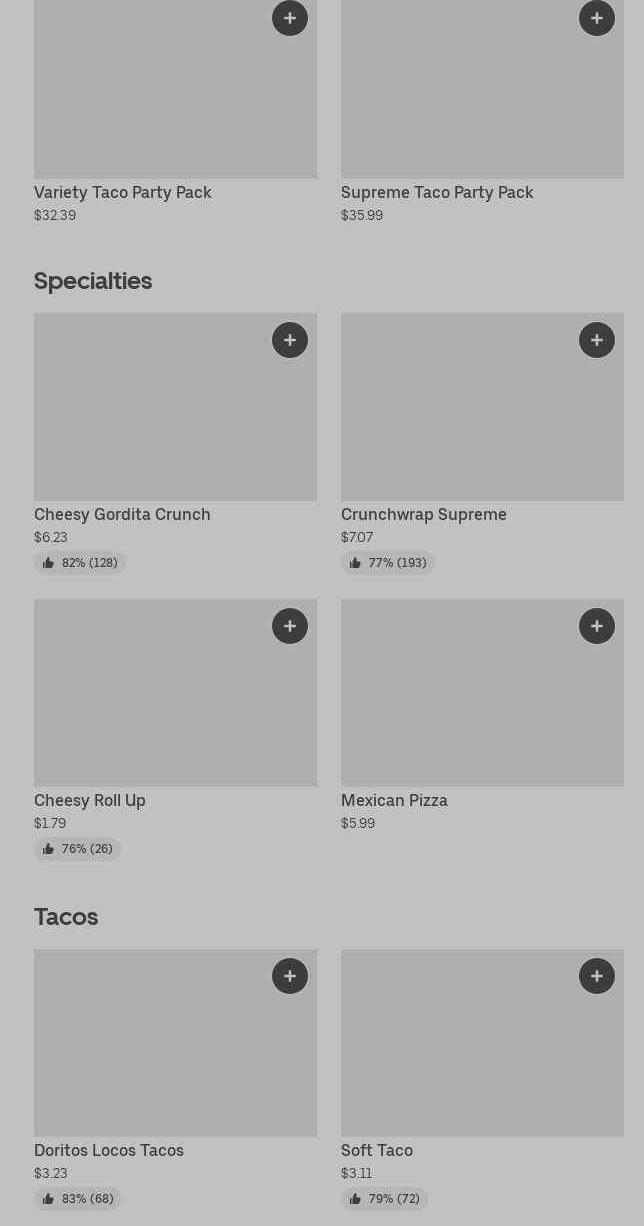View Variety Taco Party Pack details
The height and width of the screenshot is (1226, 644).
[x=175, y=112]
